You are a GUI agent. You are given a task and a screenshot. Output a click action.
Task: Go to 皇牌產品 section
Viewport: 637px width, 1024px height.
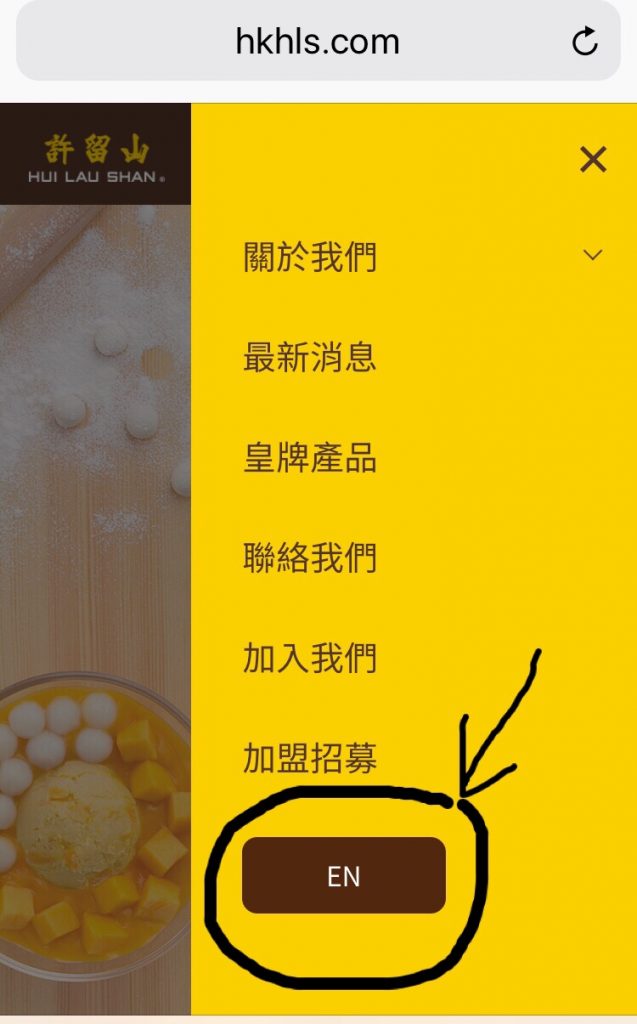[x=310, y=458]
